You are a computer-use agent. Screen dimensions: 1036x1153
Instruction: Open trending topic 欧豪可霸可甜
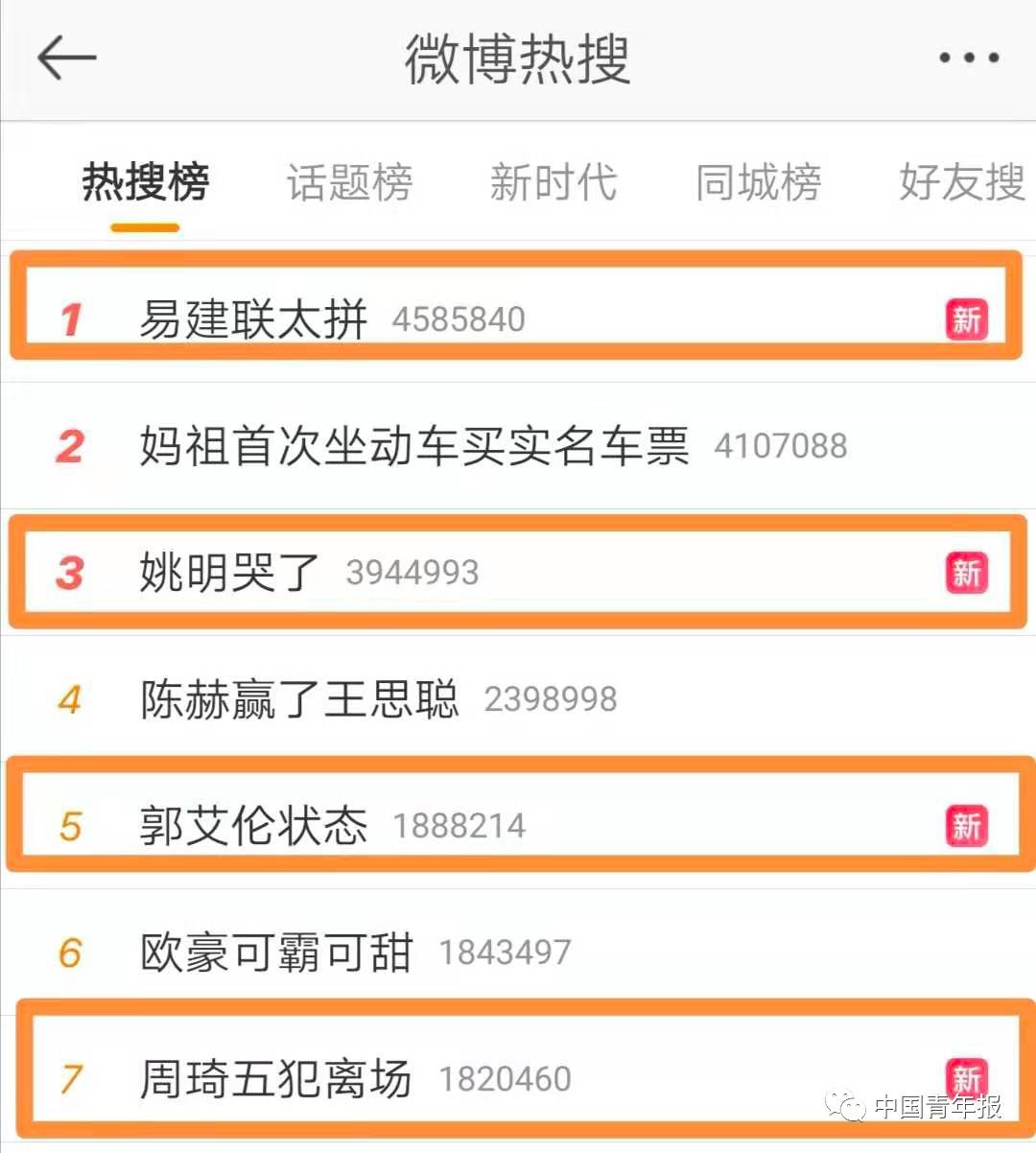pos(276,953)
